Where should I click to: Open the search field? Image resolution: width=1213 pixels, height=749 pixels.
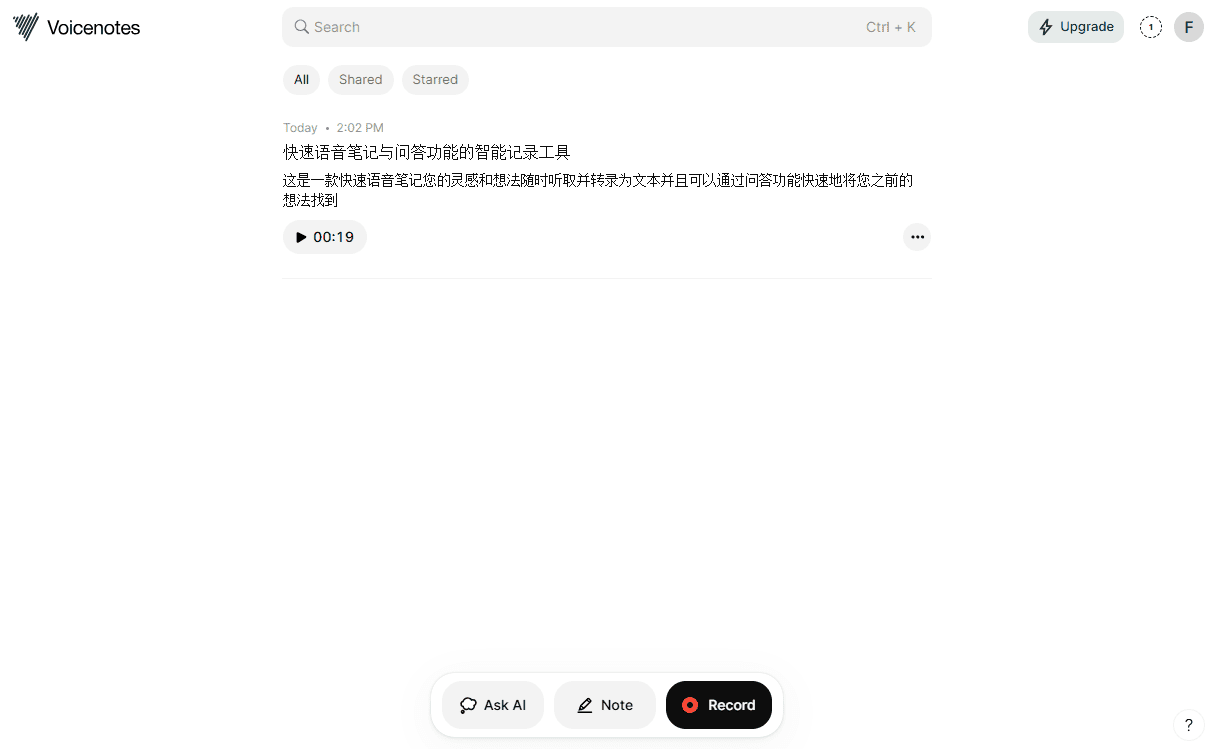[605, 27]
